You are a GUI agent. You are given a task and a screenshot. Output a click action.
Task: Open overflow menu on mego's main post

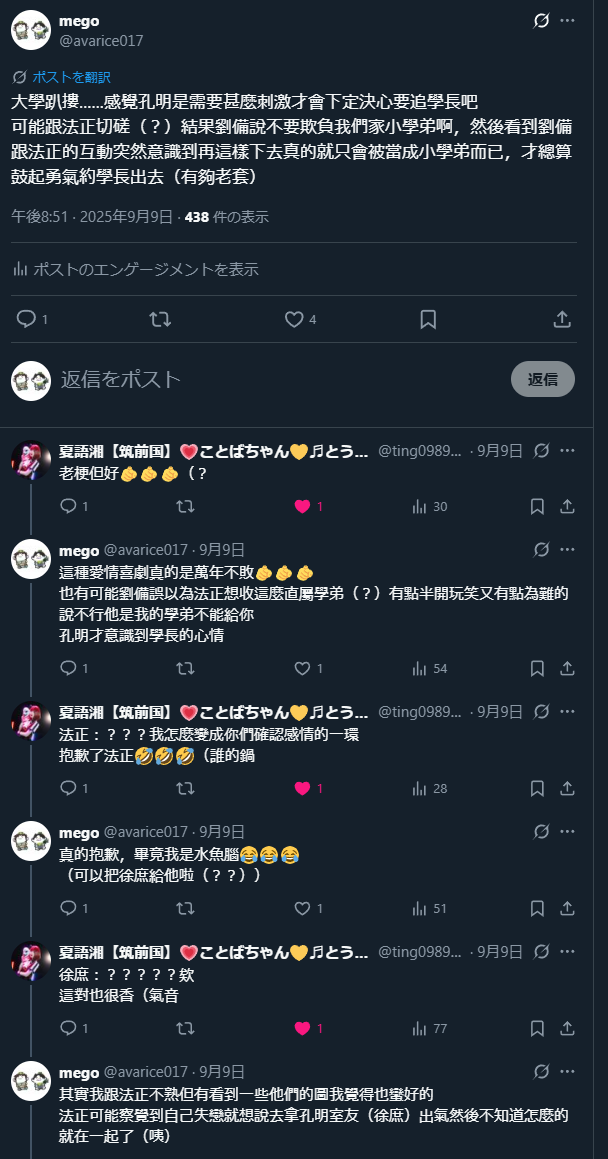(x=568, y=21)
